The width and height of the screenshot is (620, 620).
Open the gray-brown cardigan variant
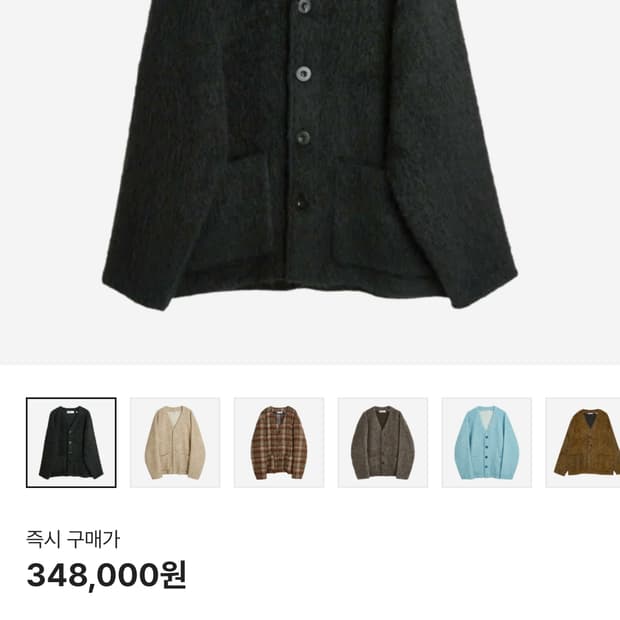tap(383, 442)
